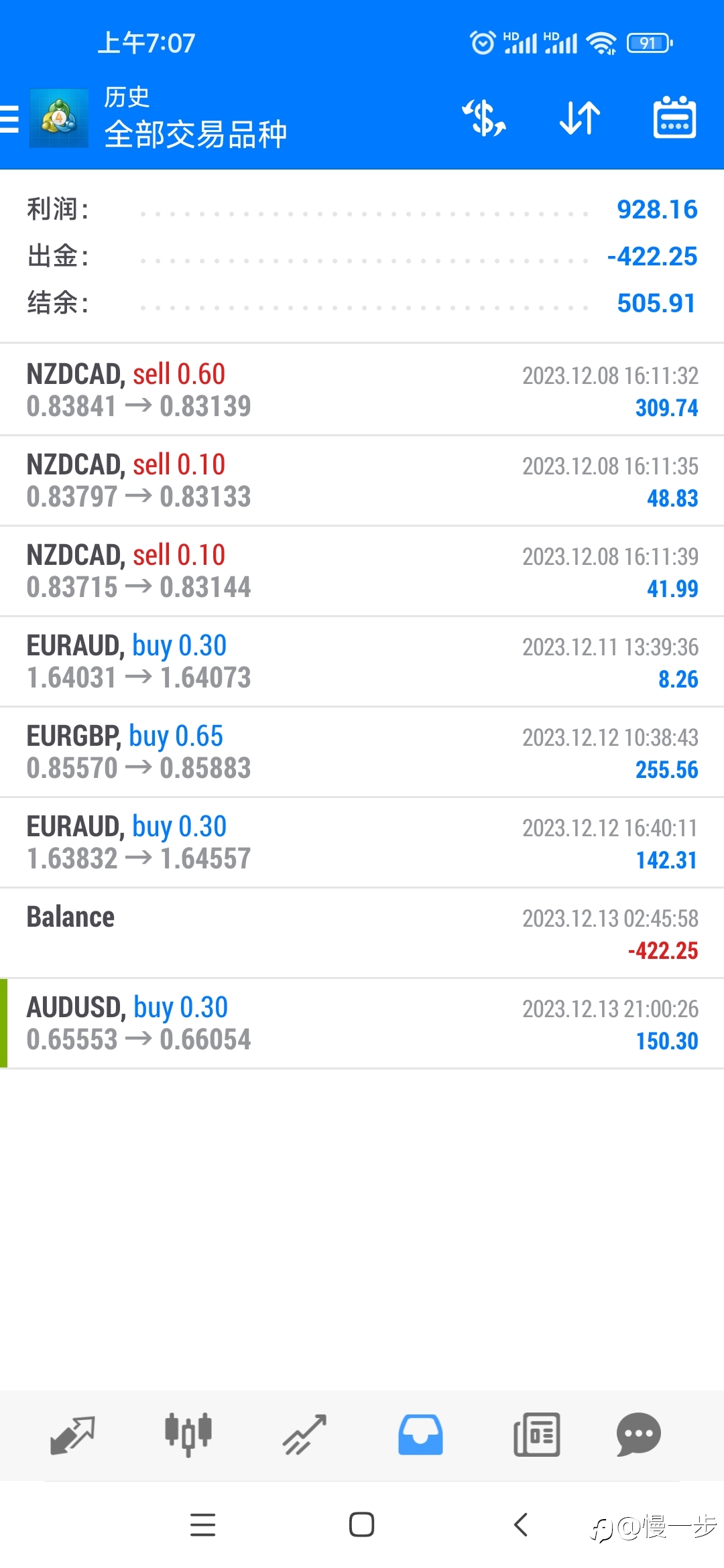Open the NZDCAD sell 0.60 trade

point(362,390)
